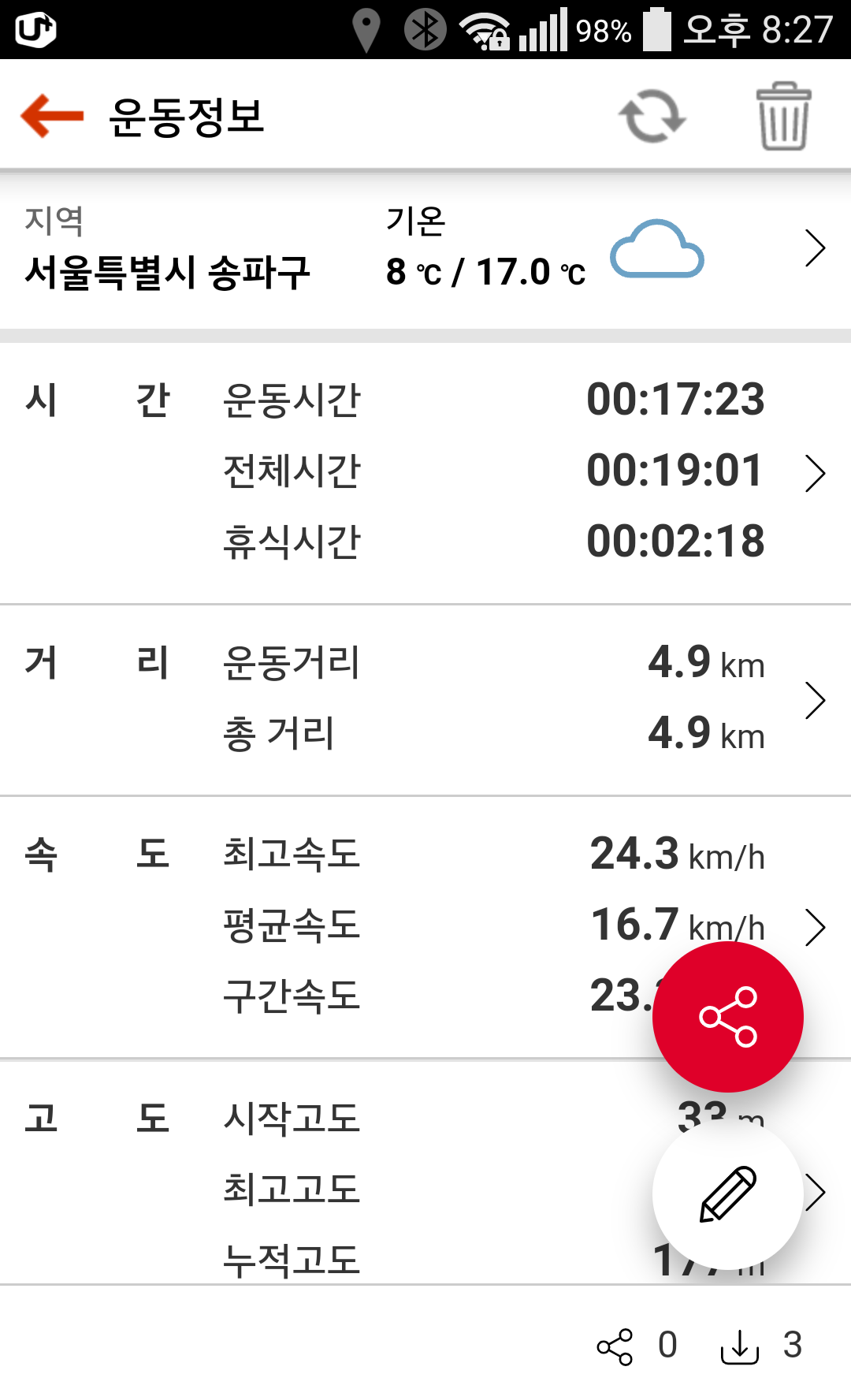This screenshot has width=851, height=1400.
Task: Open the distance (거리) details
Action: point(815,700)
